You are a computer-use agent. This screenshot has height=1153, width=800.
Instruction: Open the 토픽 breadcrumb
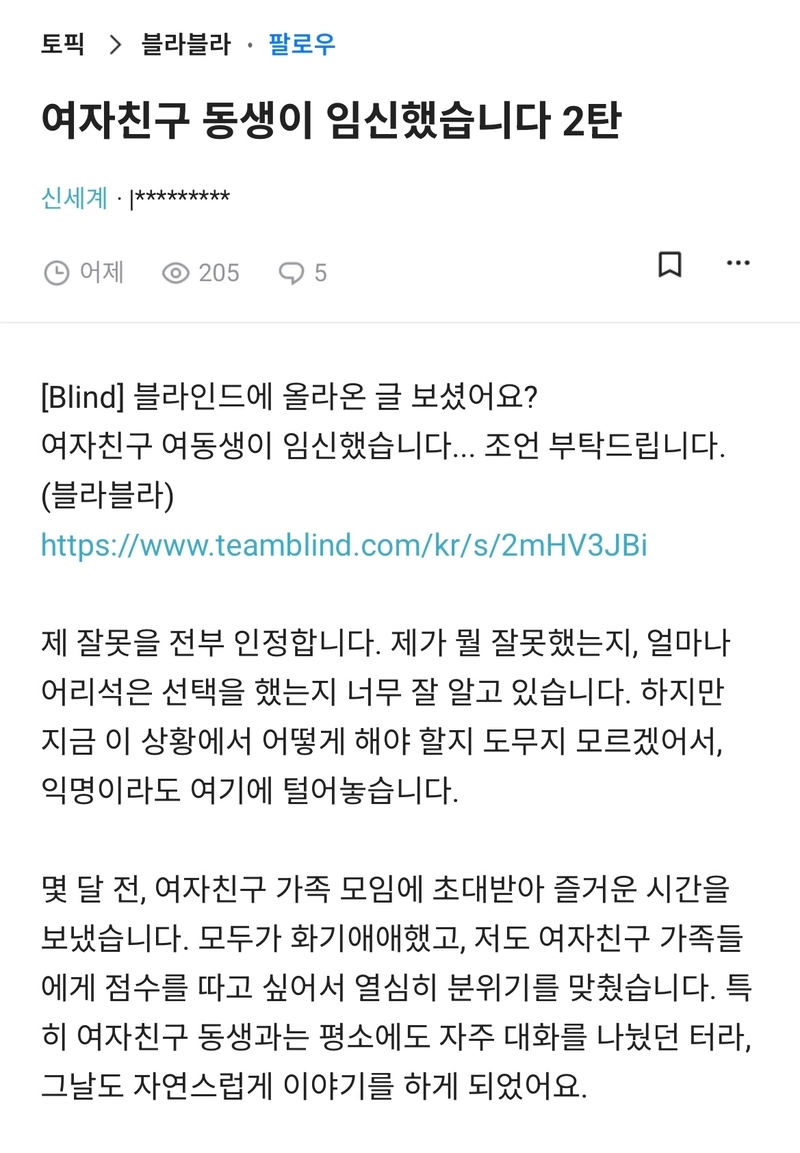pos(63,45)
